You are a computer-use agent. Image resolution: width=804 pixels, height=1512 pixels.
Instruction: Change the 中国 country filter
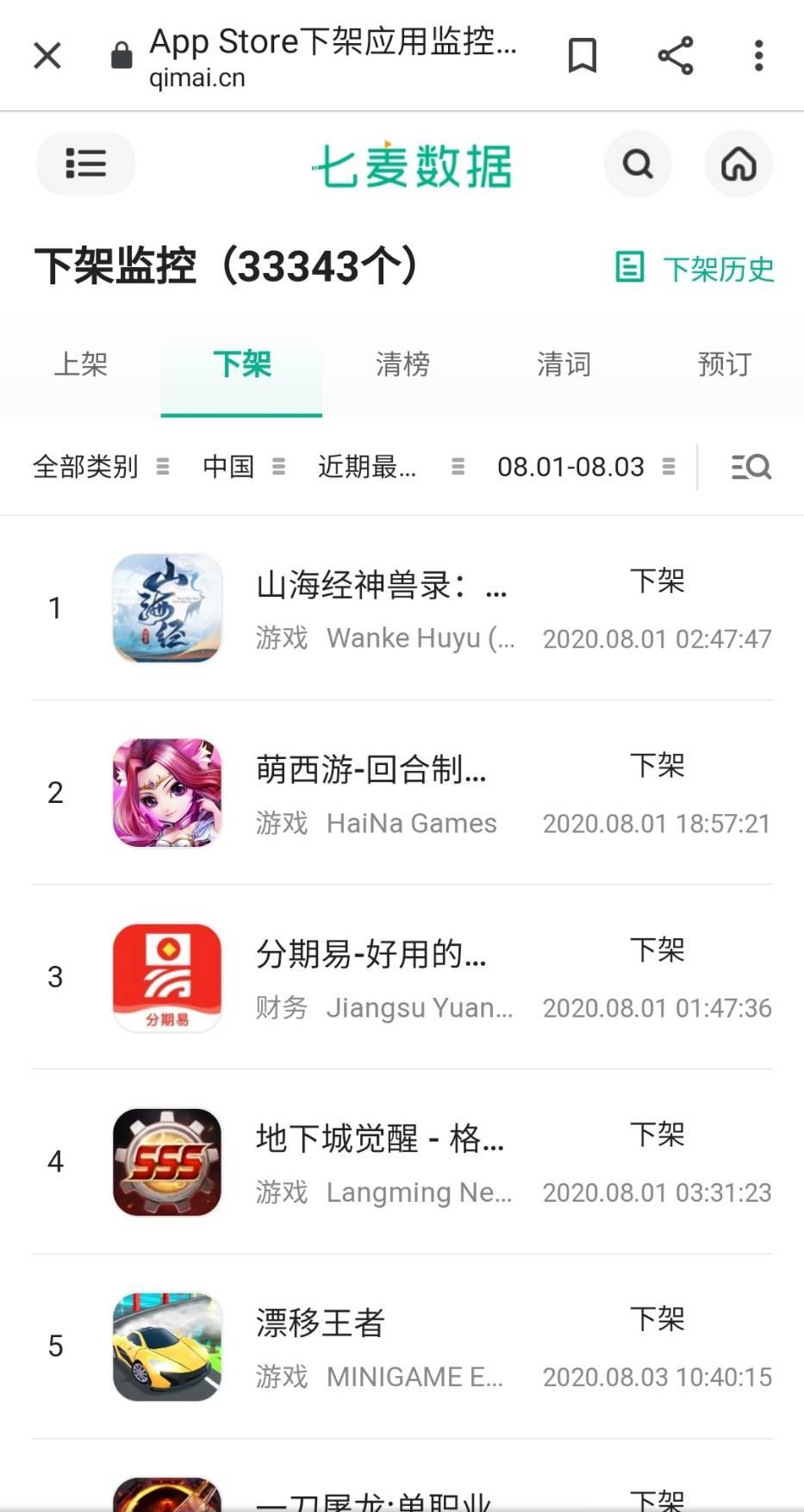243,467
